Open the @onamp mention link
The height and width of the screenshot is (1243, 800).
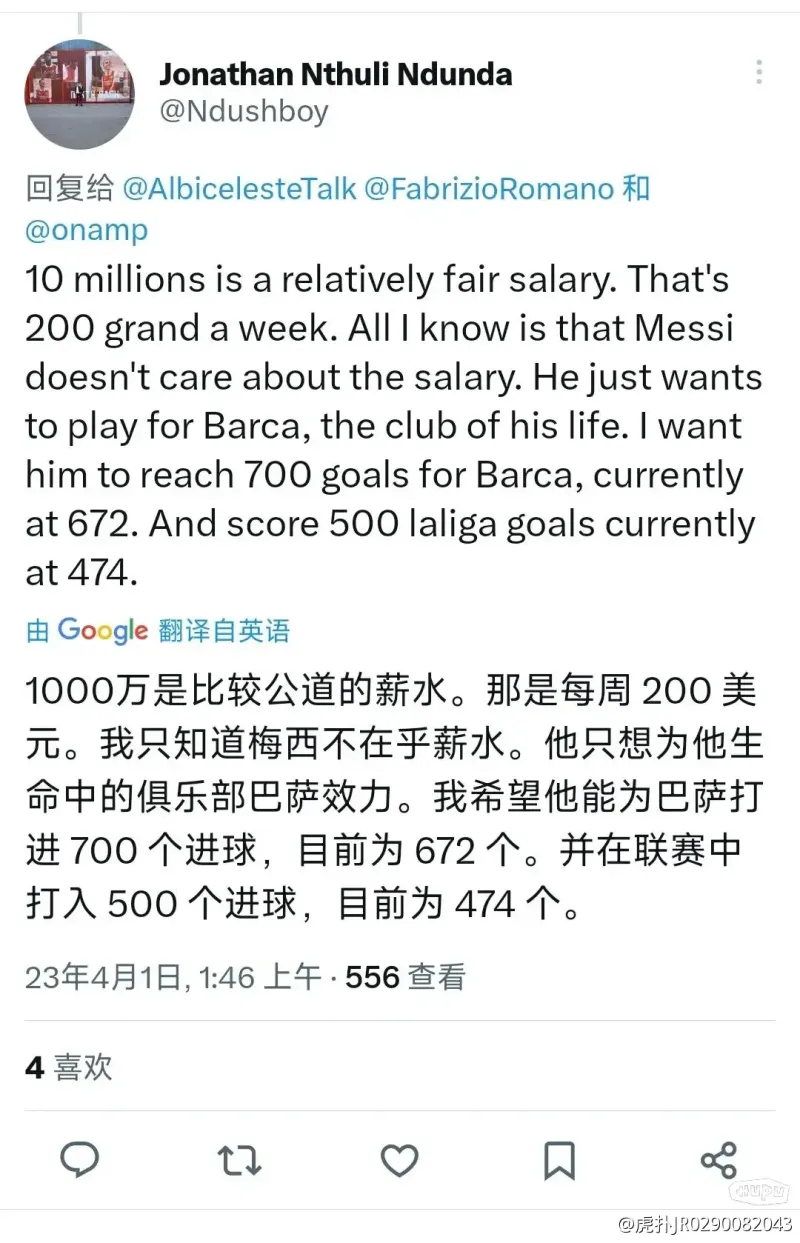pyautogui.click(x=86, y=229)
